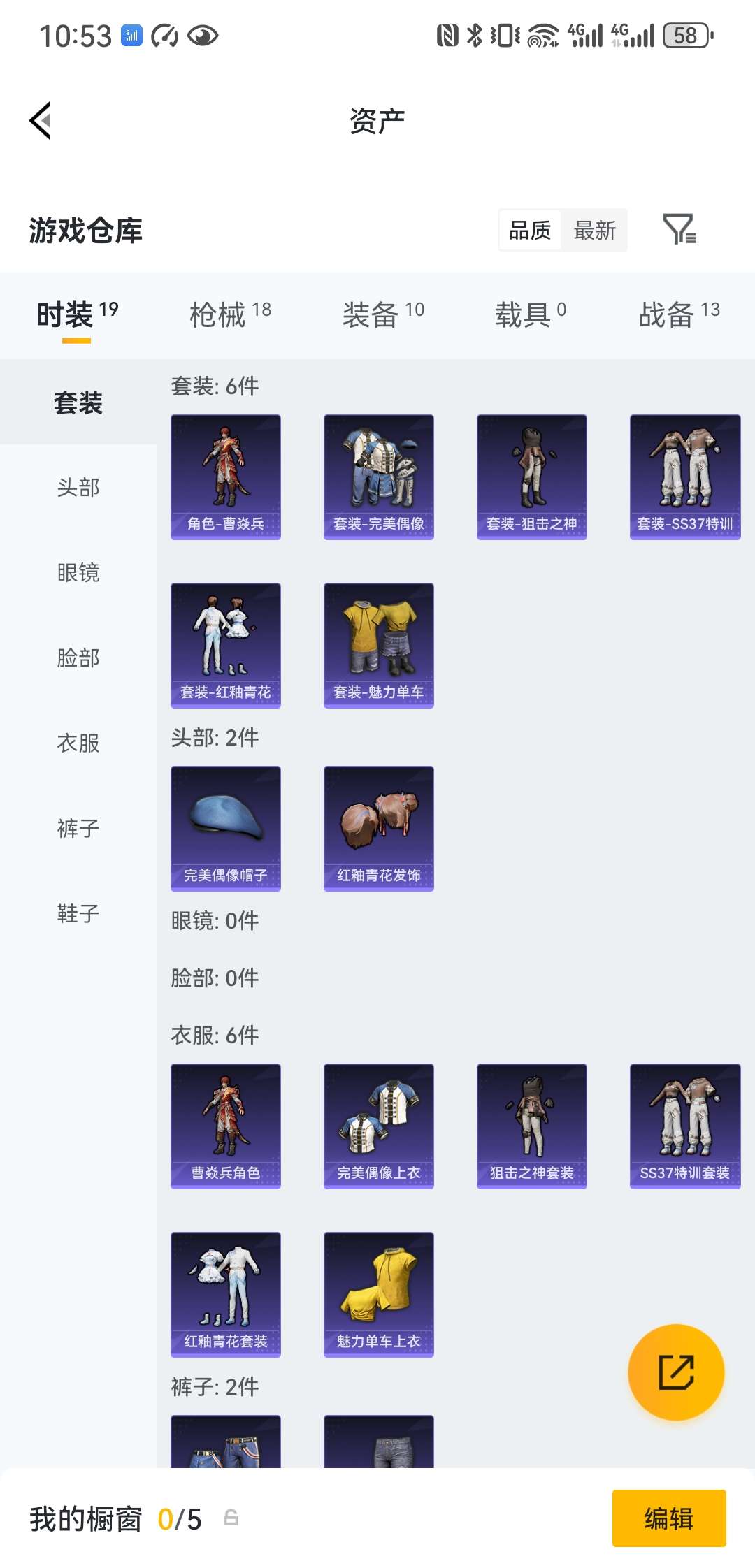Toggle sorting to 最新
This screenshot has height=1568, width=755.
click(594, 229)
